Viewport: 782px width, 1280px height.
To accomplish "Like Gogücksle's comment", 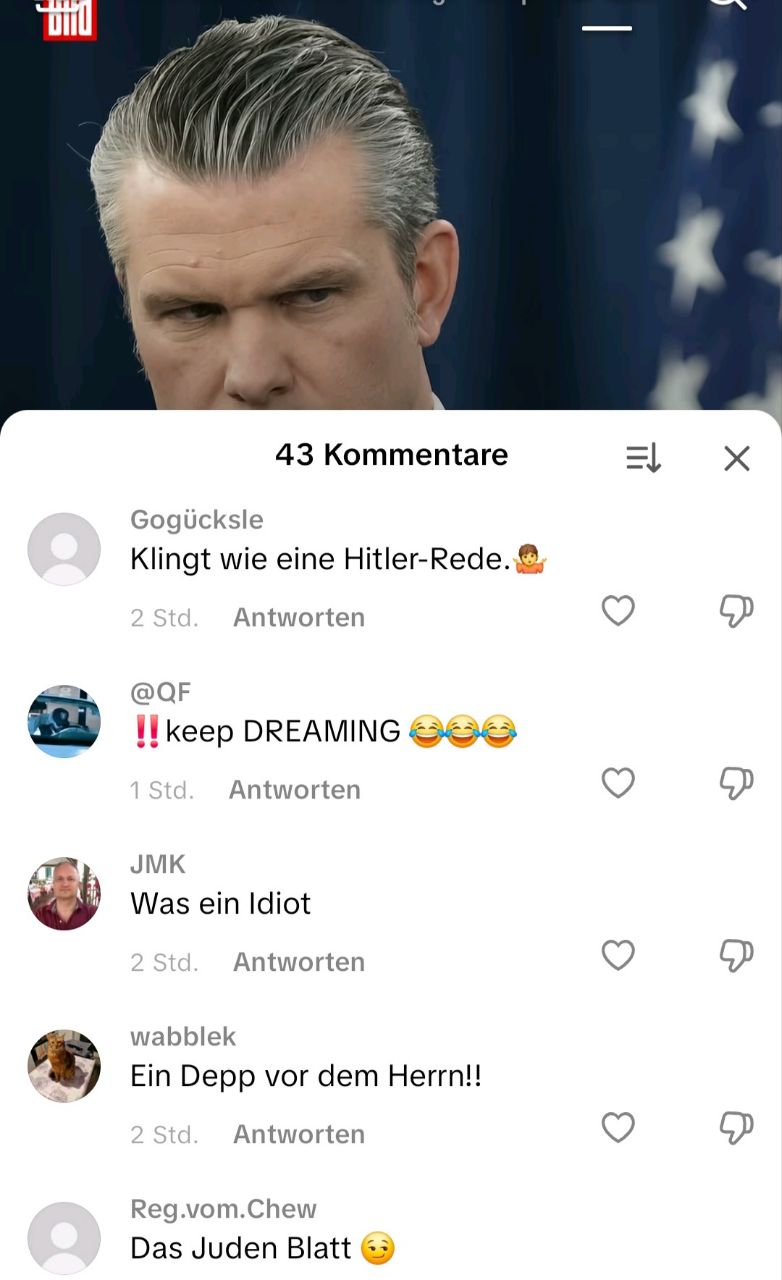I will tap(618, 610).
